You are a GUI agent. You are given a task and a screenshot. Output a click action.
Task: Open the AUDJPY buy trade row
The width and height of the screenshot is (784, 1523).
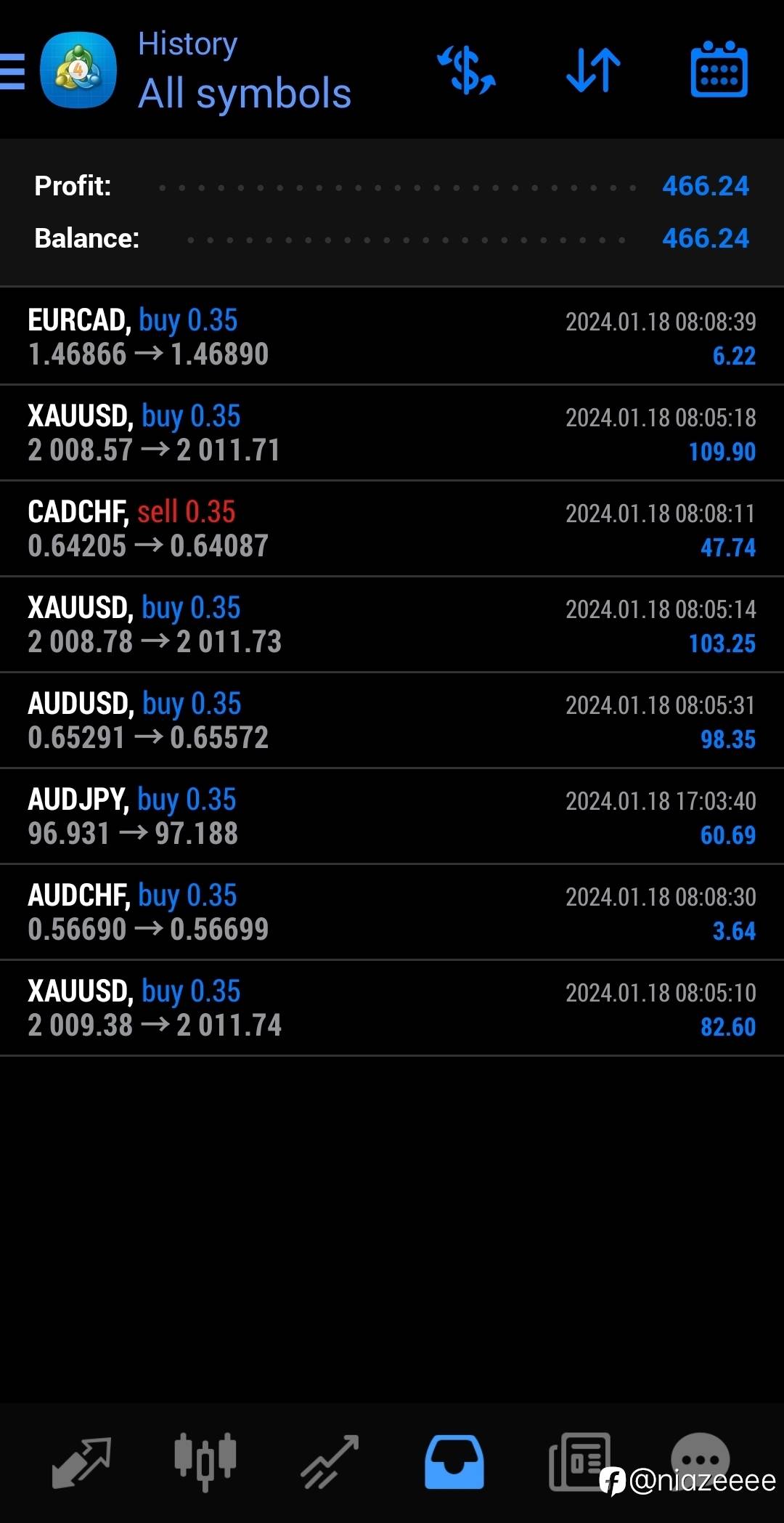click(392, 816)
